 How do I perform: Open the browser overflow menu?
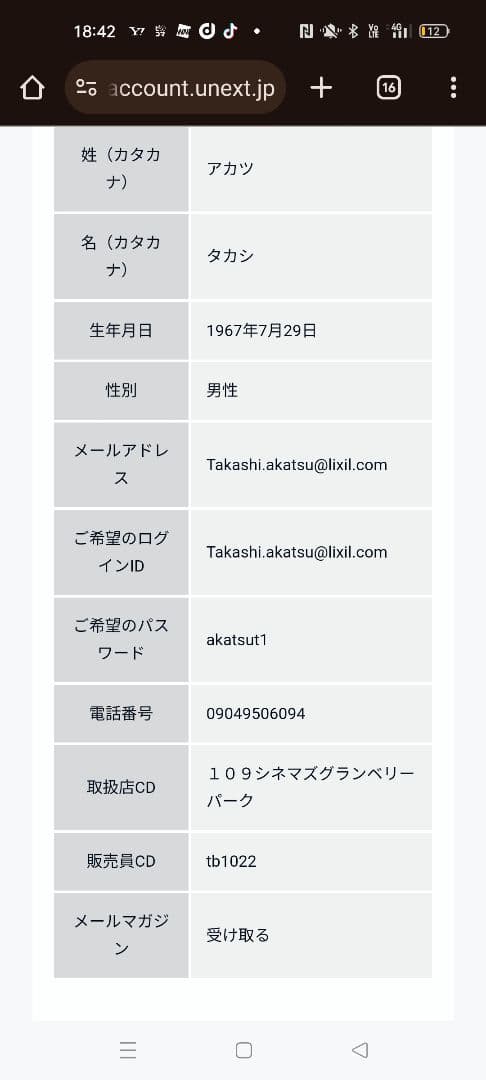pyautogui.click(x=453, y=87)
